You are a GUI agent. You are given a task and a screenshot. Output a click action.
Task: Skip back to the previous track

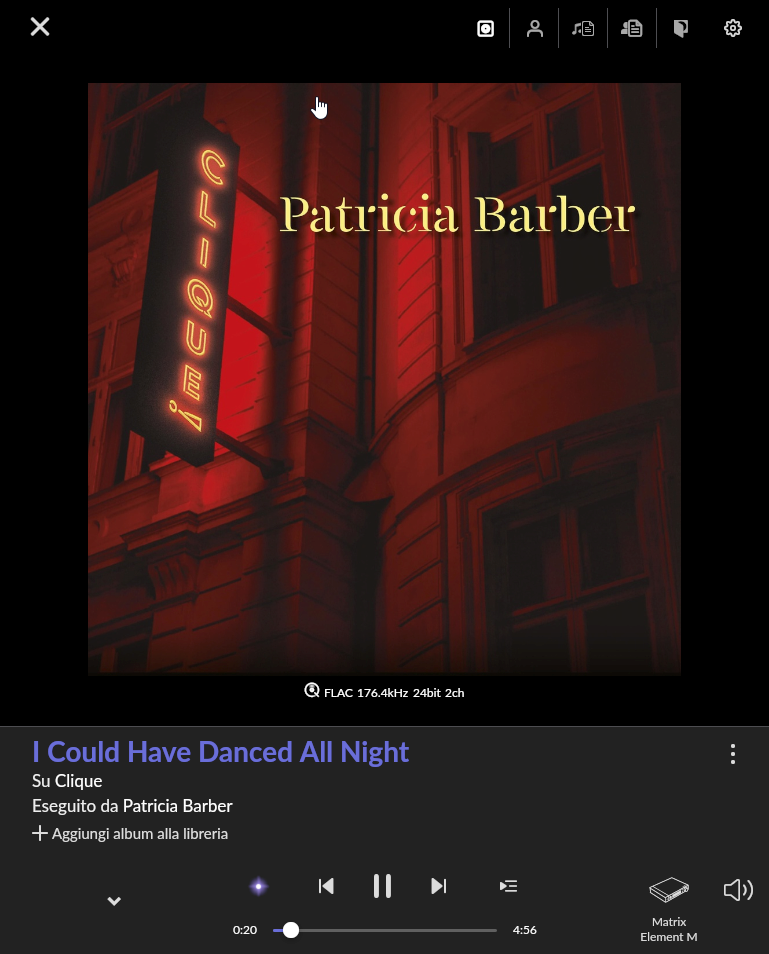point(326,886)
